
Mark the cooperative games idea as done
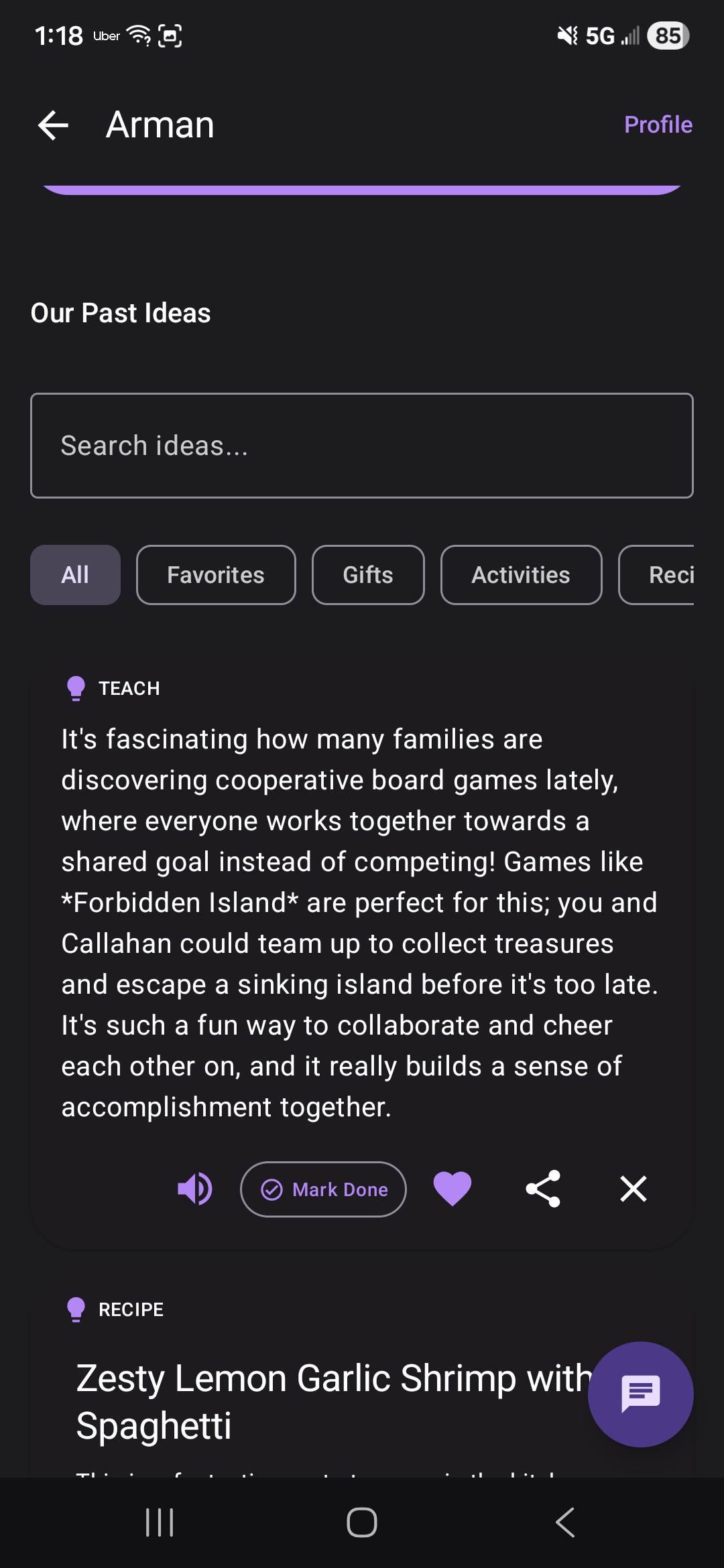322,1189
